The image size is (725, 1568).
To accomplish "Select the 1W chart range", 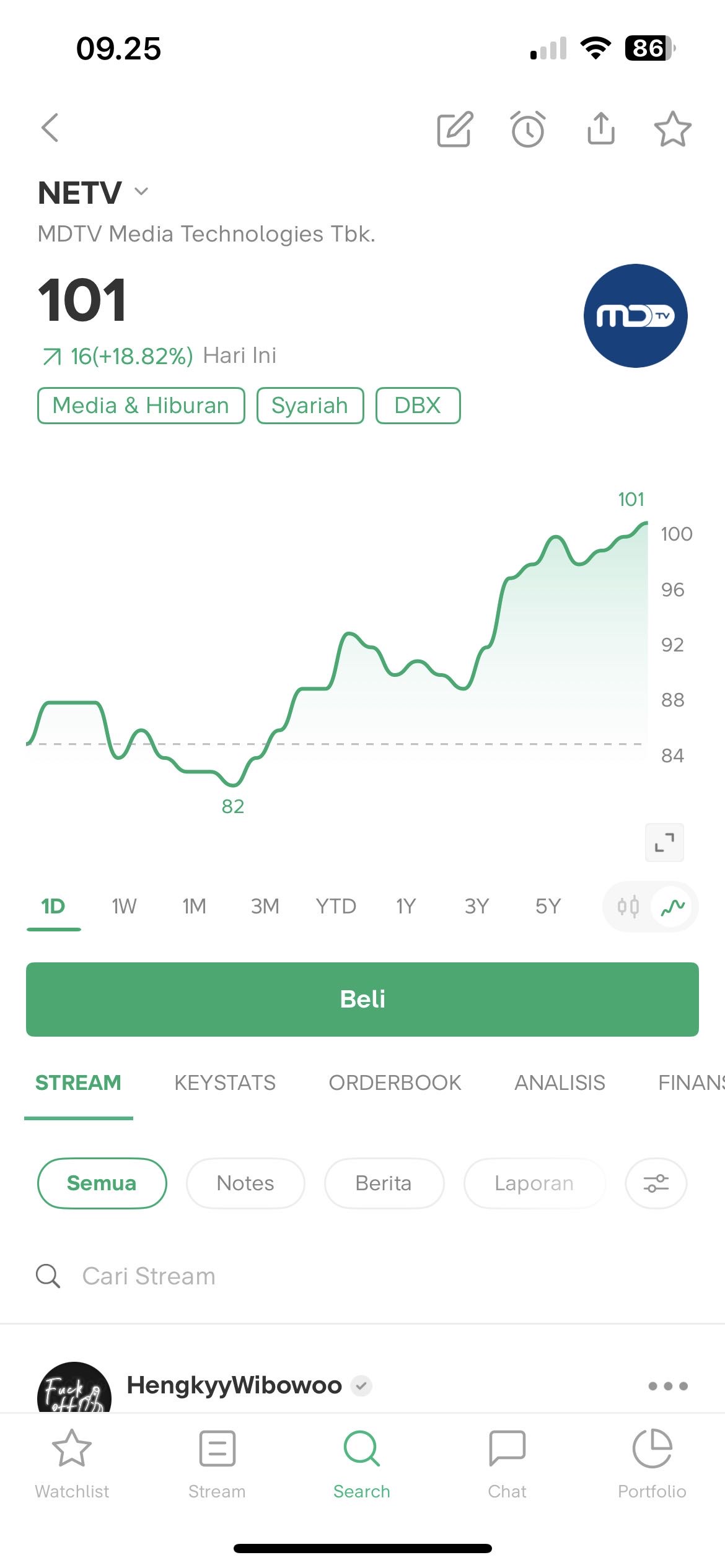I will coord(124,907).
